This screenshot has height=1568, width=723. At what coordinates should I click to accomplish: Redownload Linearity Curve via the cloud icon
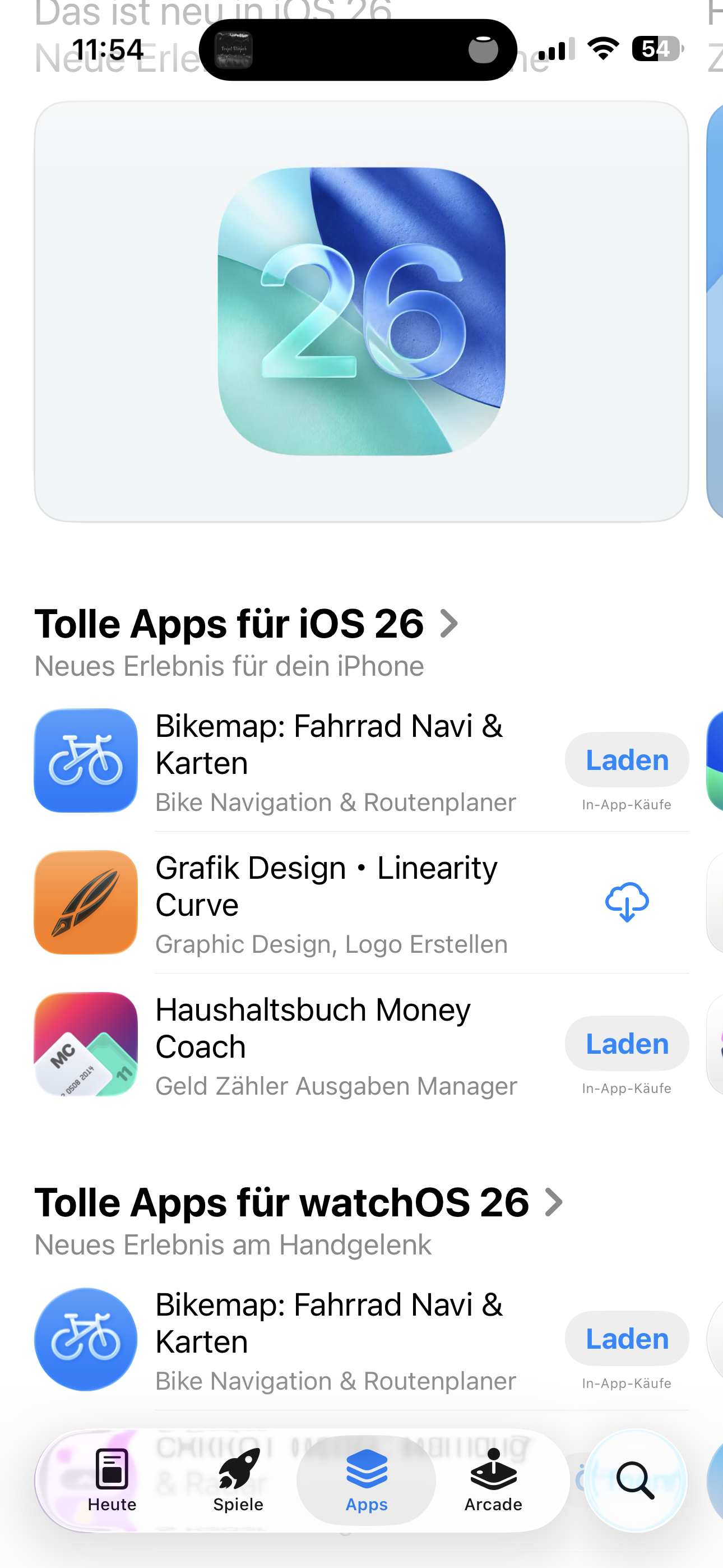tap(626, 902)
